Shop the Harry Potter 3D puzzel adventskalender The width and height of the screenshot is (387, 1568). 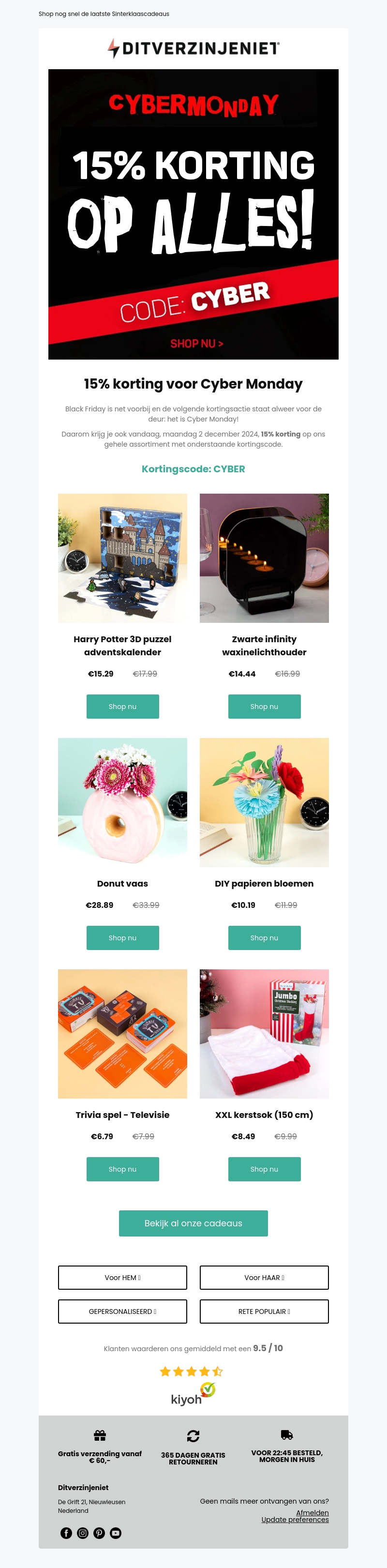click(x=122, y=706)
